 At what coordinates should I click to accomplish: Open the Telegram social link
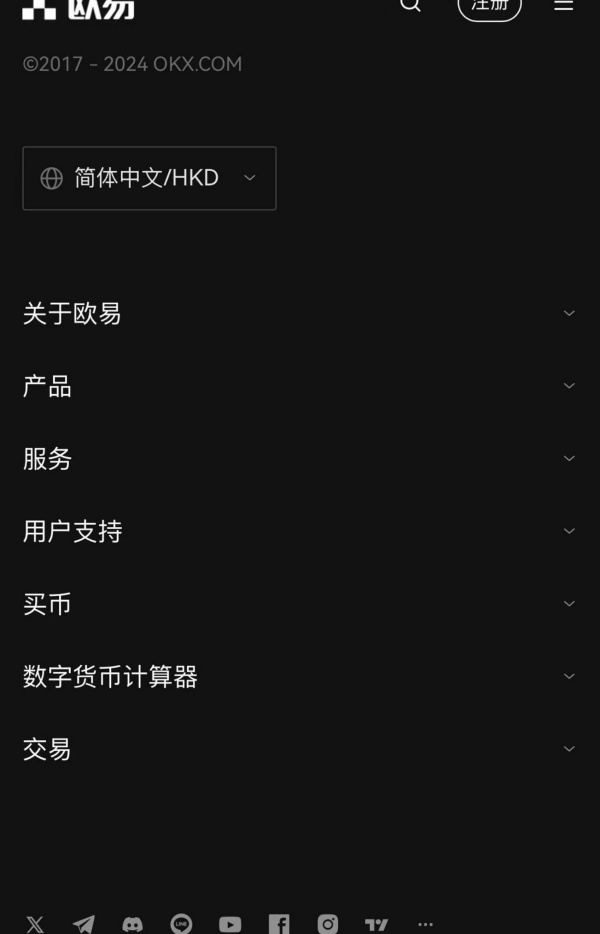[84, 924]
